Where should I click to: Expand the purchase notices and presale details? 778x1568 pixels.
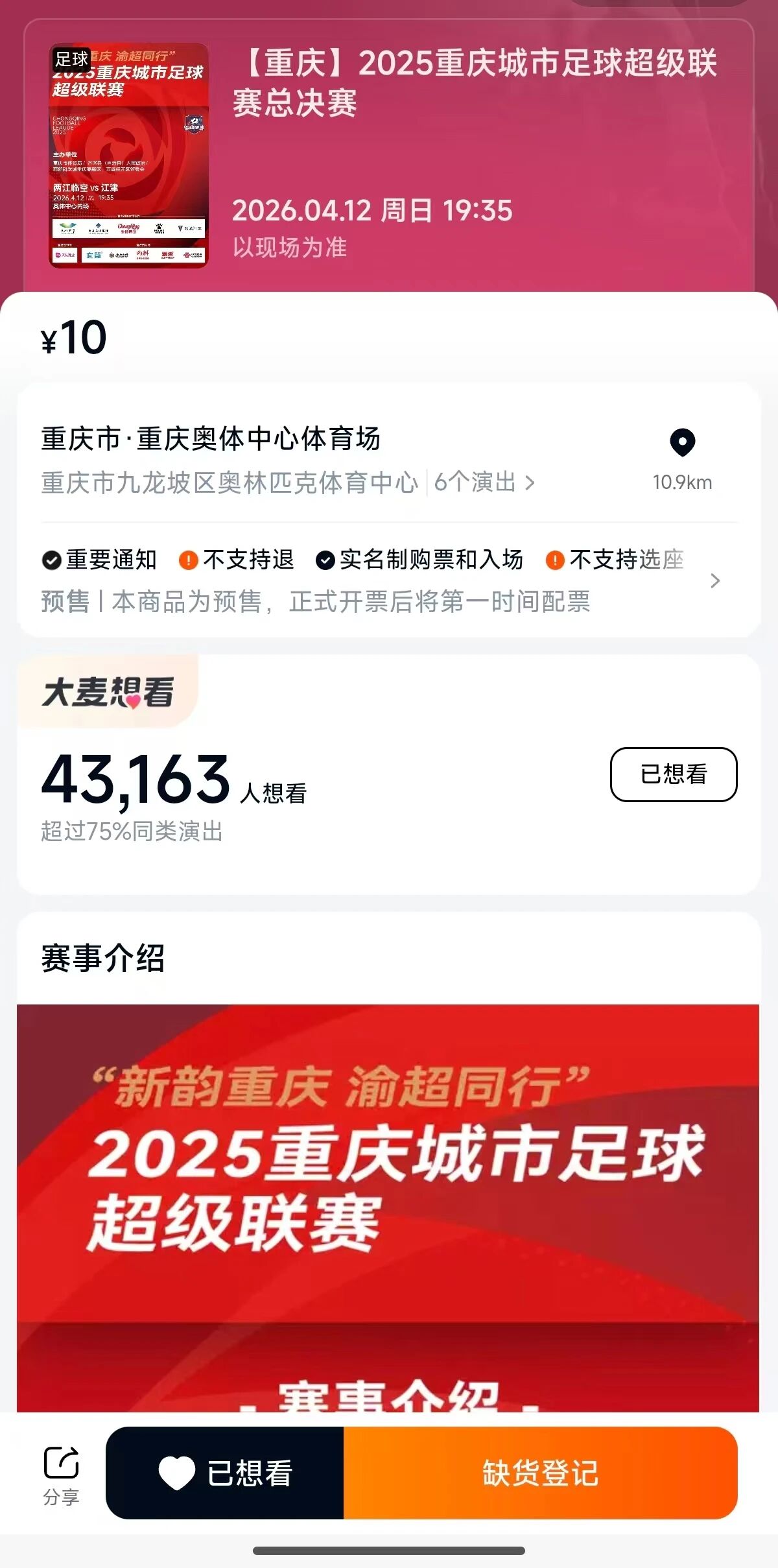point(714,580)
